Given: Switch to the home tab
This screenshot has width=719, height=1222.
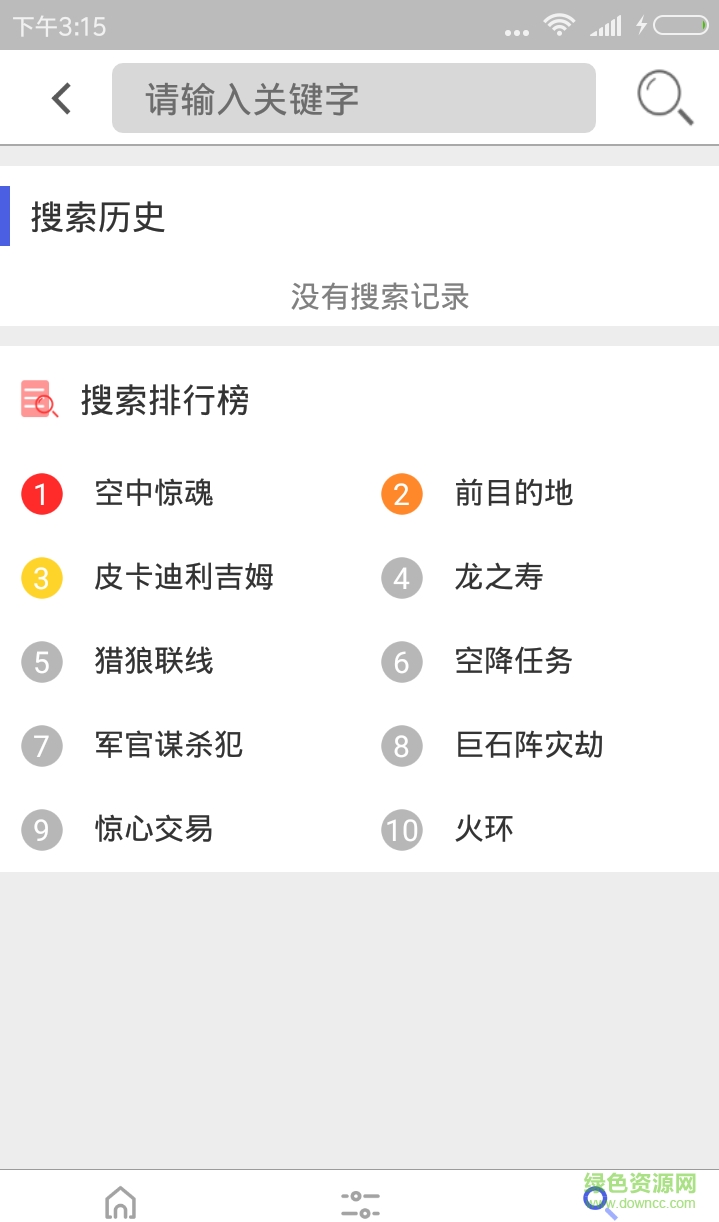Looking at the screenshot, I should pyautogui.click(x=120, y=1200).
